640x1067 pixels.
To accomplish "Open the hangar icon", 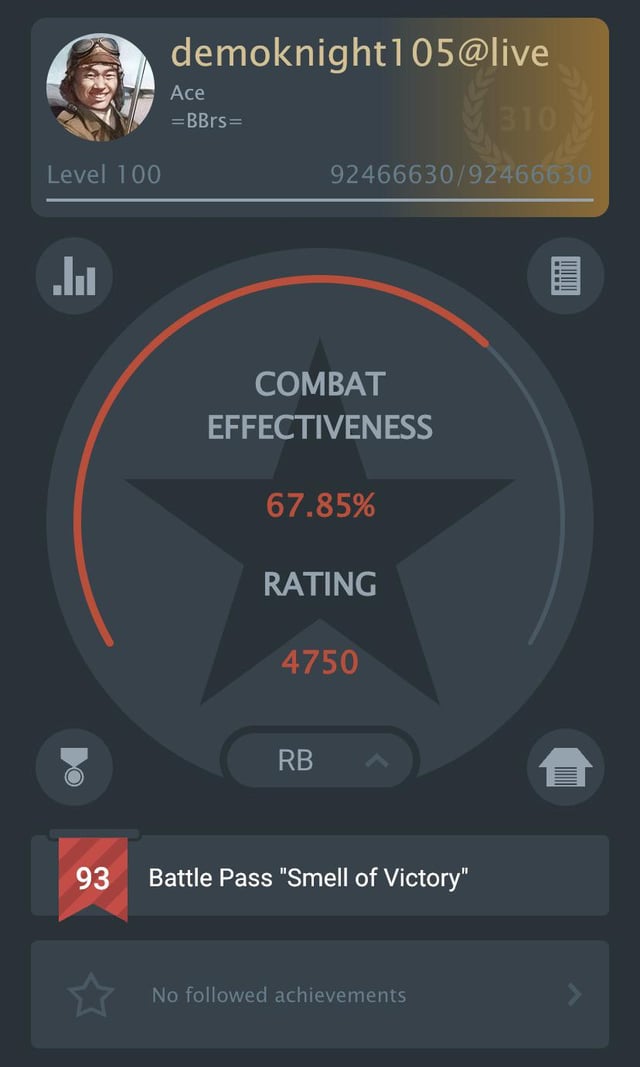I will (x=565, y=767).
